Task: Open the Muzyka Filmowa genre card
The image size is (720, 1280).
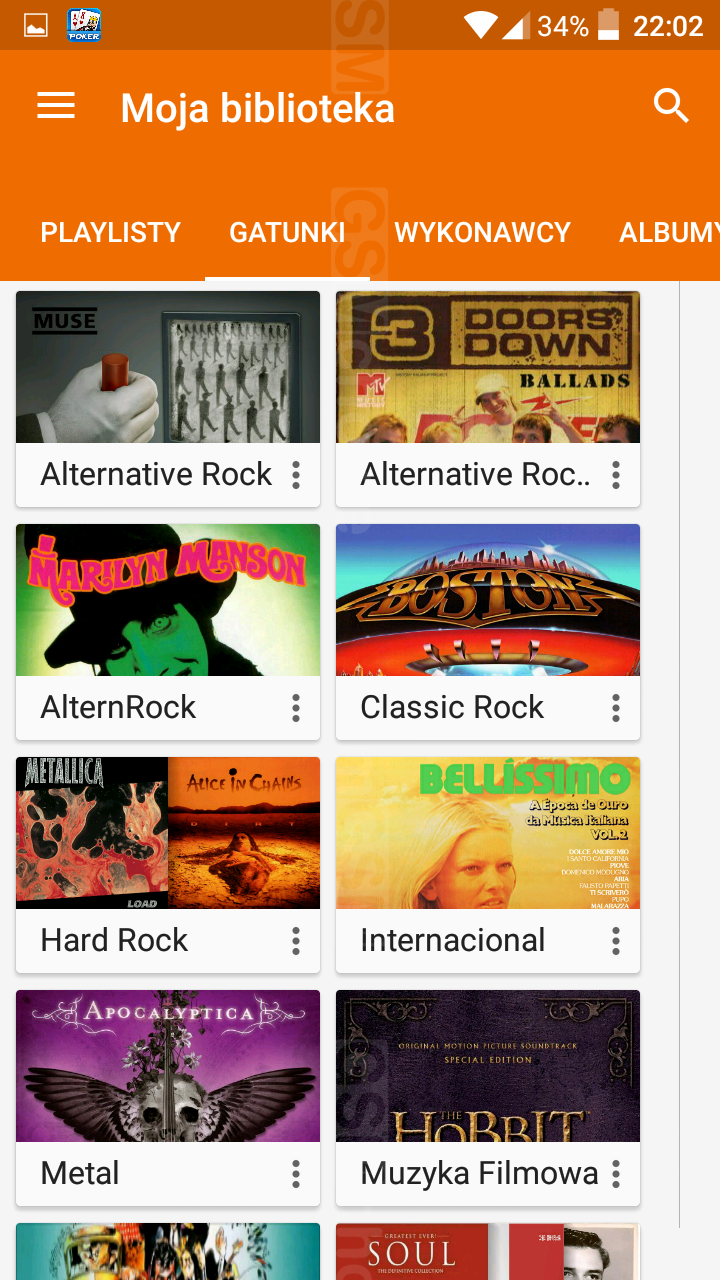Action: [x=488, y=1098]
